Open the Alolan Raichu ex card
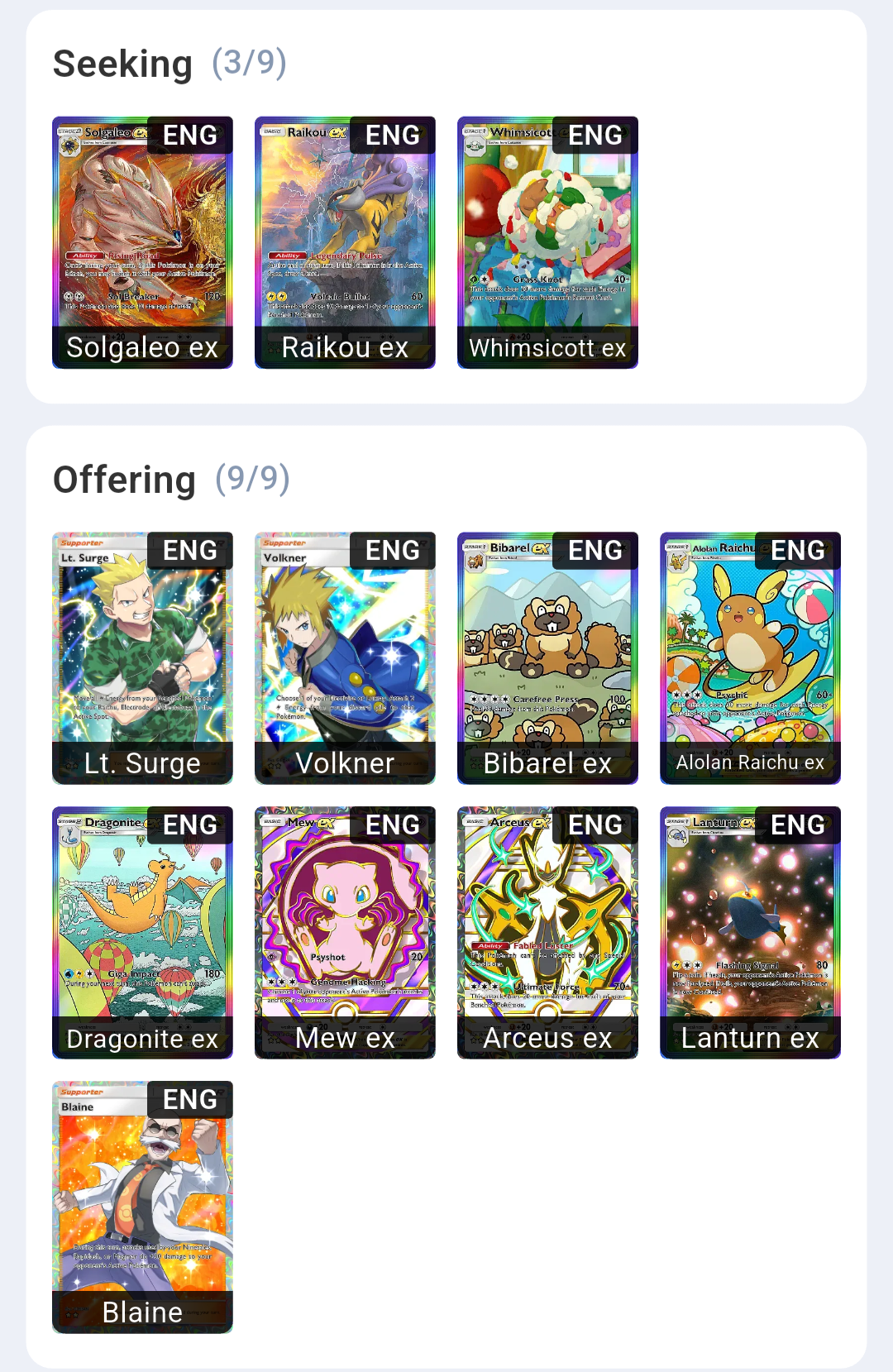The height and width of the screenshot is (1372, 893). pos(750,657)
